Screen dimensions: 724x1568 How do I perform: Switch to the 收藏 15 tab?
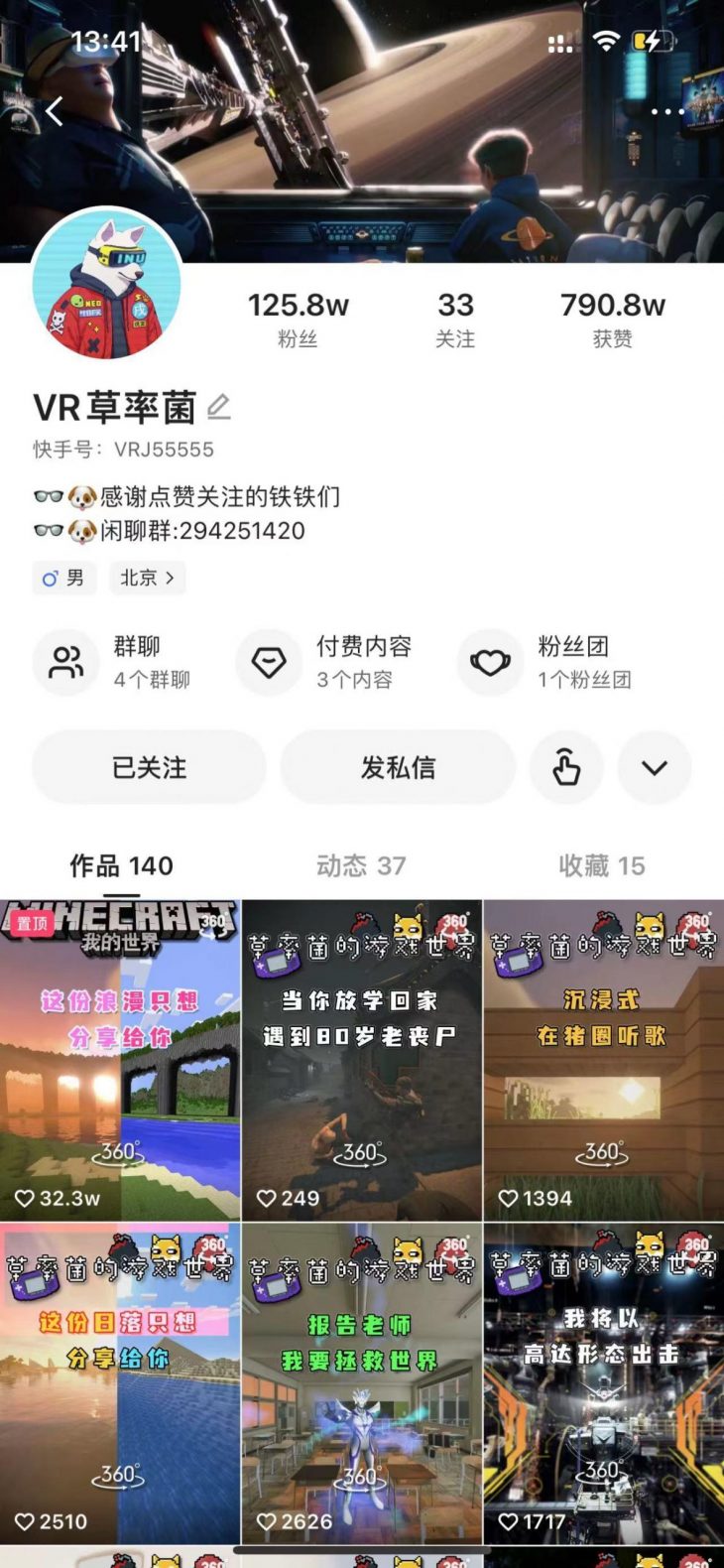coord(601,865)
